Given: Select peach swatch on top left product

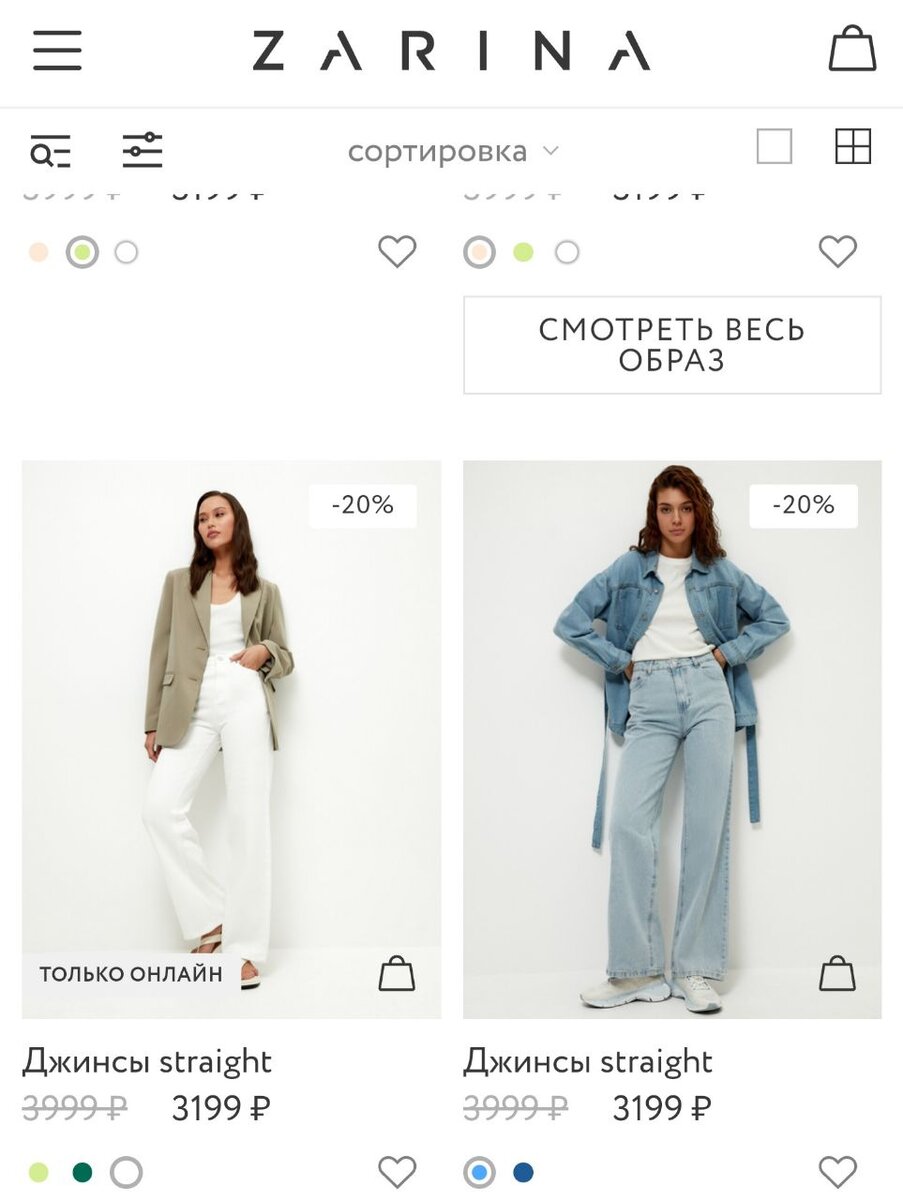Looking at the screenshot, I should 38,252.
